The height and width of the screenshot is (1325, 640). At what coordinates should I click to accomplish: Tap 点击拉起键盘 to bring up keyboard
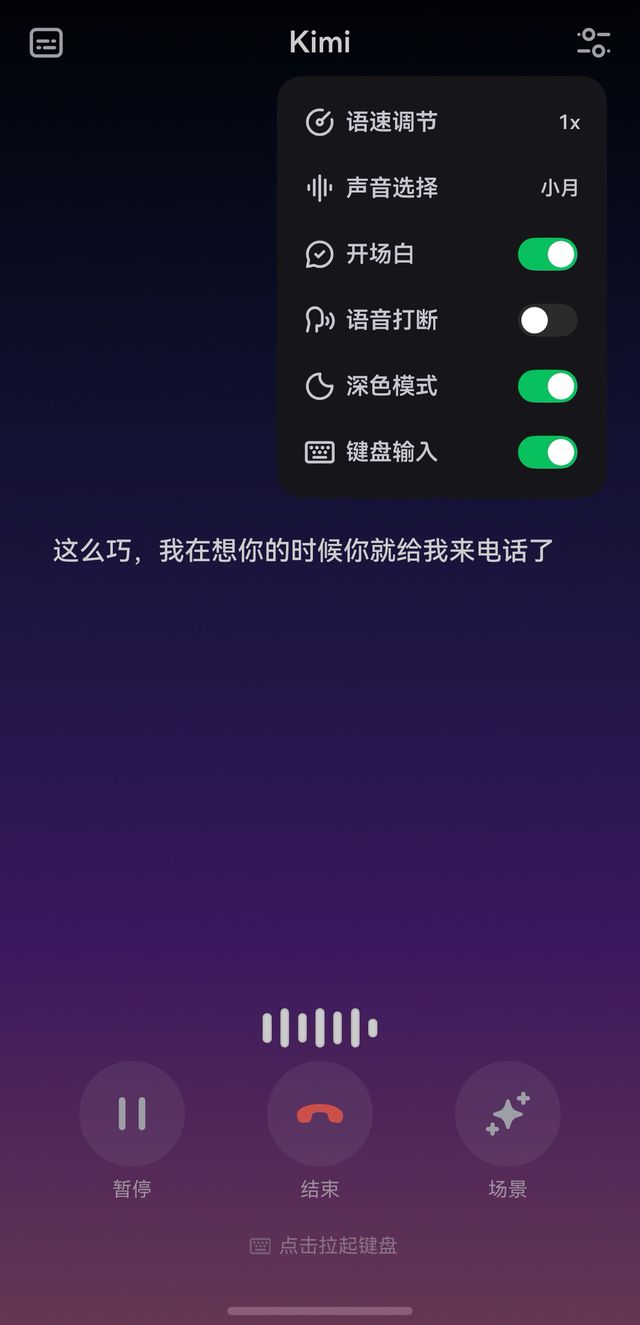click(323, 1245)
